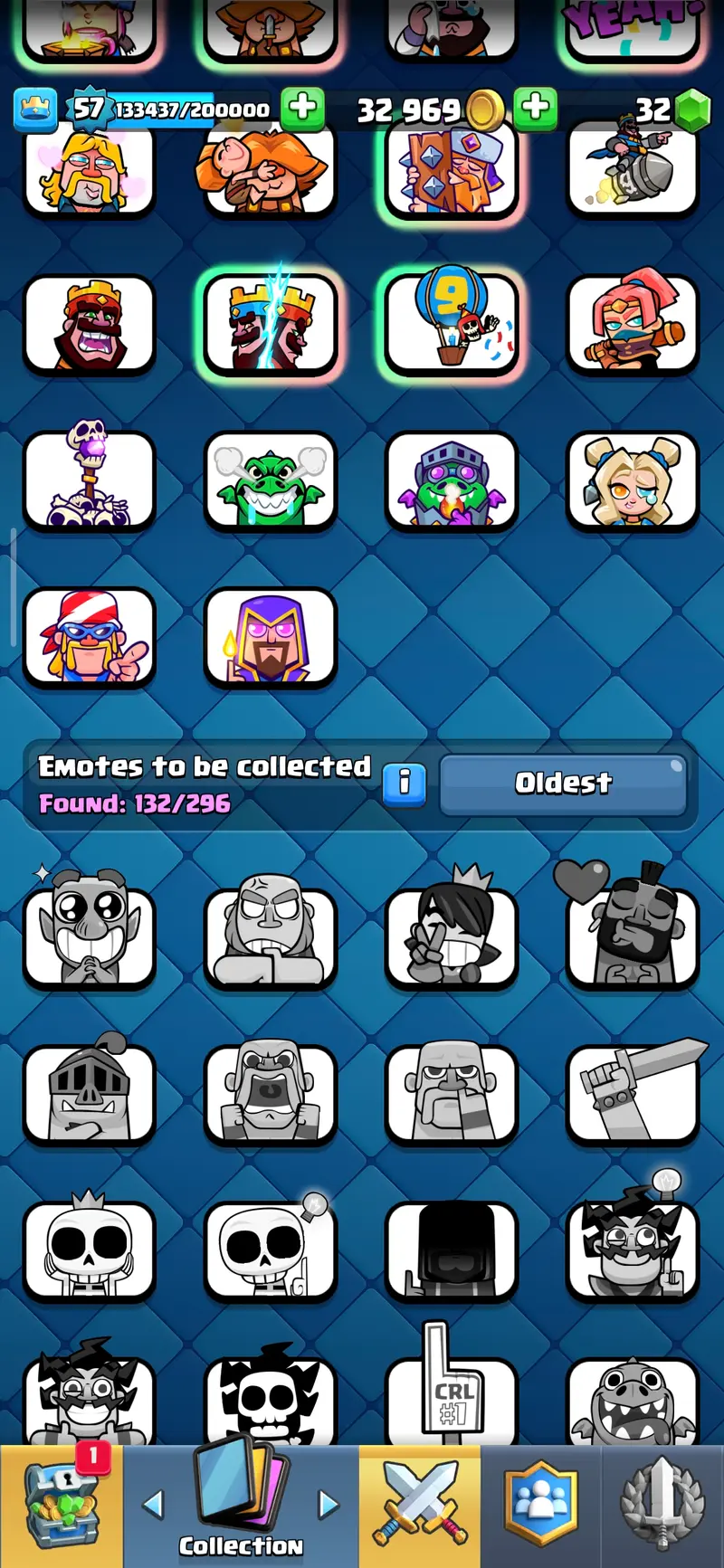The width and height of the screenshot is (724, 1568).
Task: Tap the right arrow beside Collection
Action: (329, 1505)
